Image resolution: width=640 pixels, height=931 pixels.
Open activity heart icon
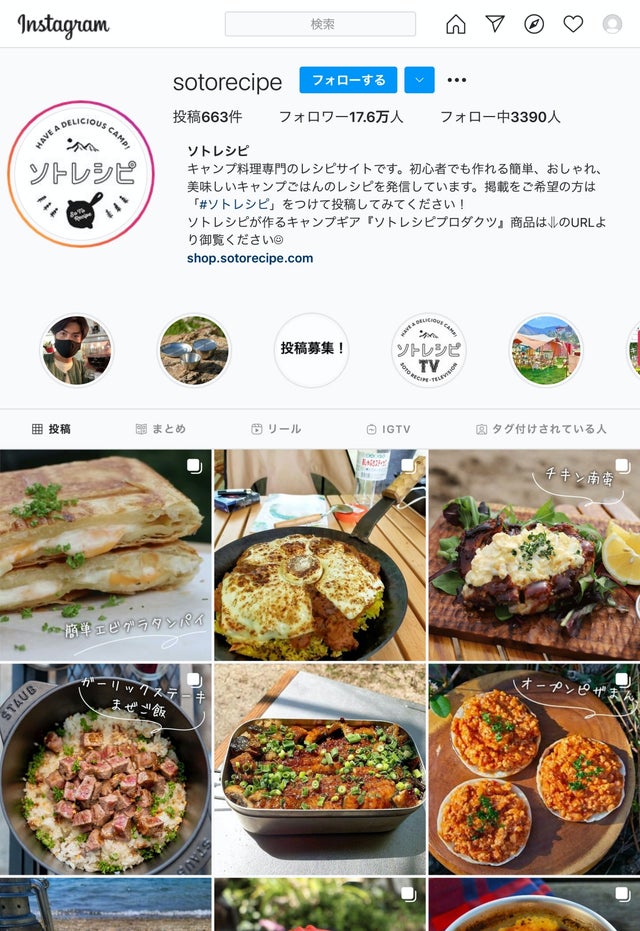pos(573,24)
